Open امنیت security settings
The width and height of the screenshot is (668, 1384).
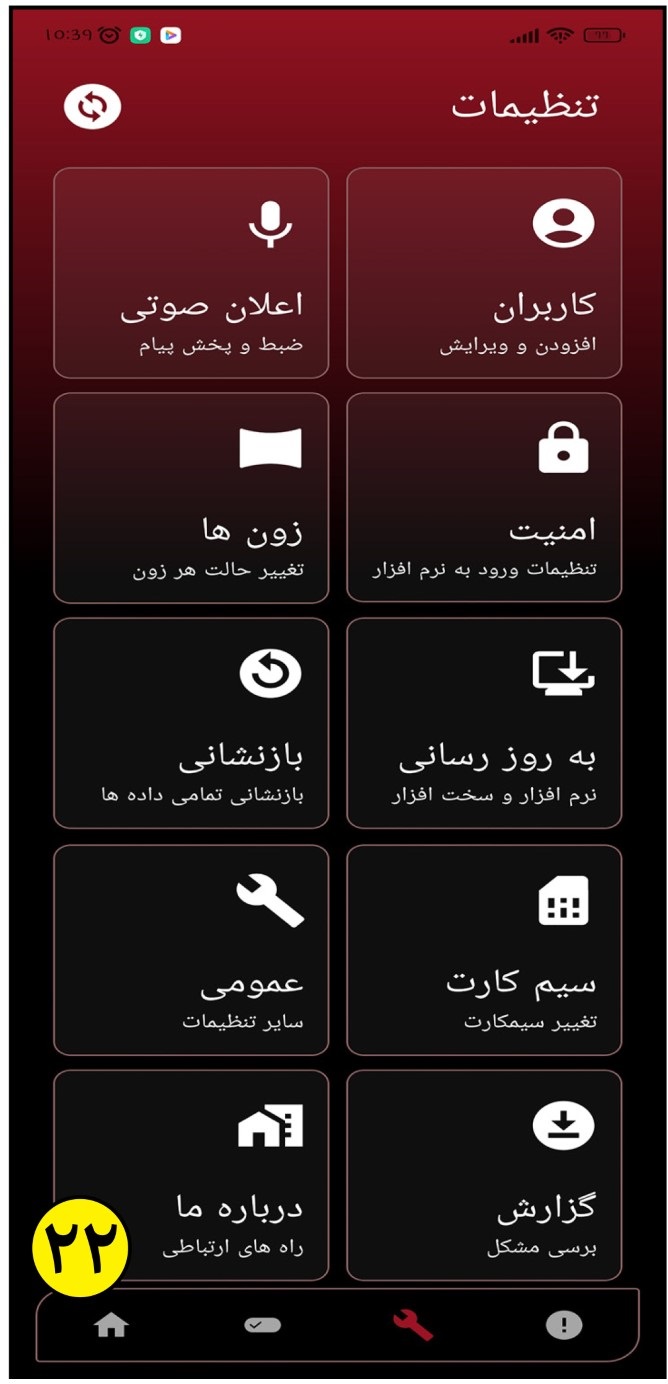tap(484, 498)
